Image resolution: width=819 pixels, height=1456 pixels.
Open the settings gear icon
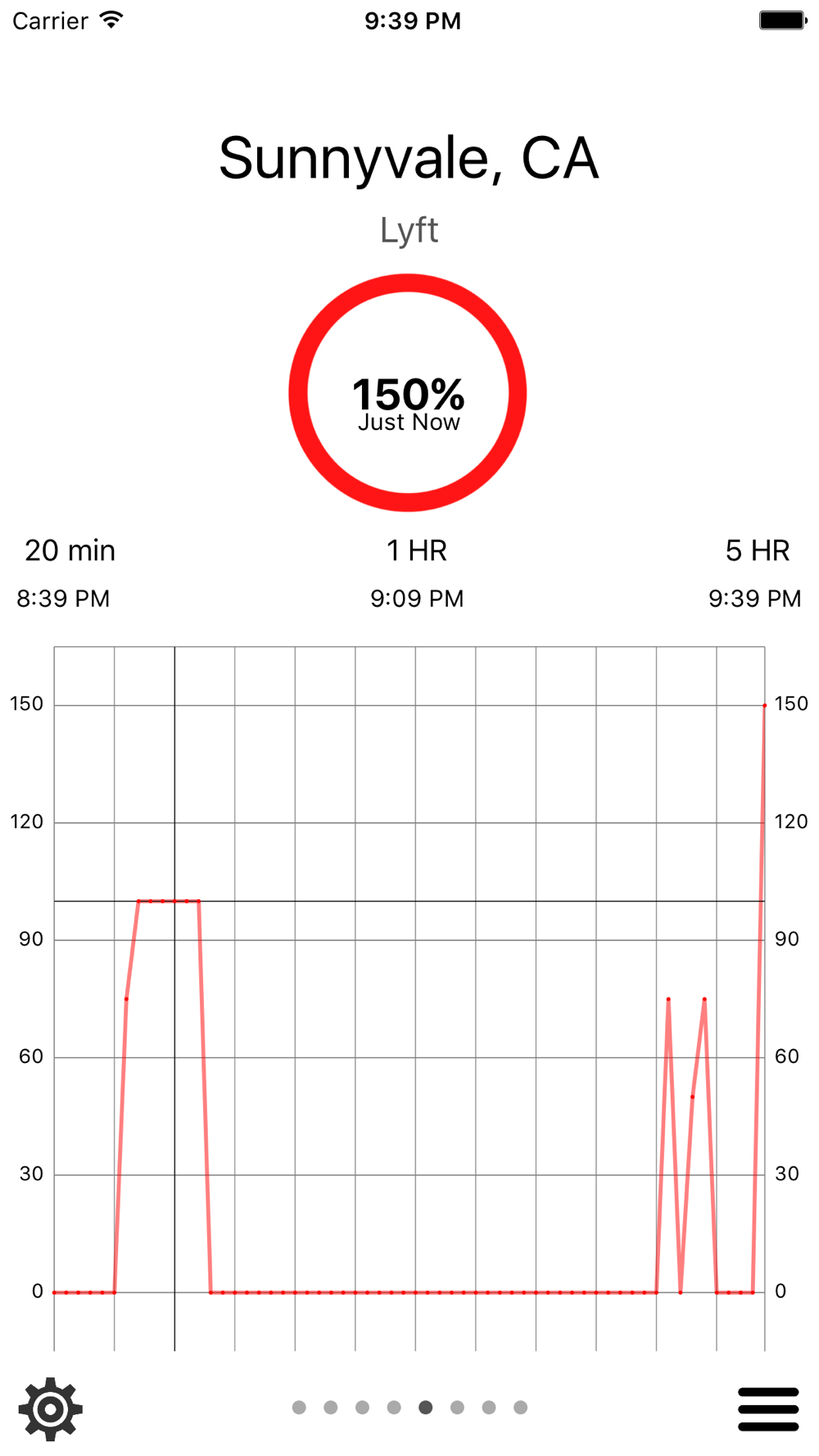tap(51, 1409)
